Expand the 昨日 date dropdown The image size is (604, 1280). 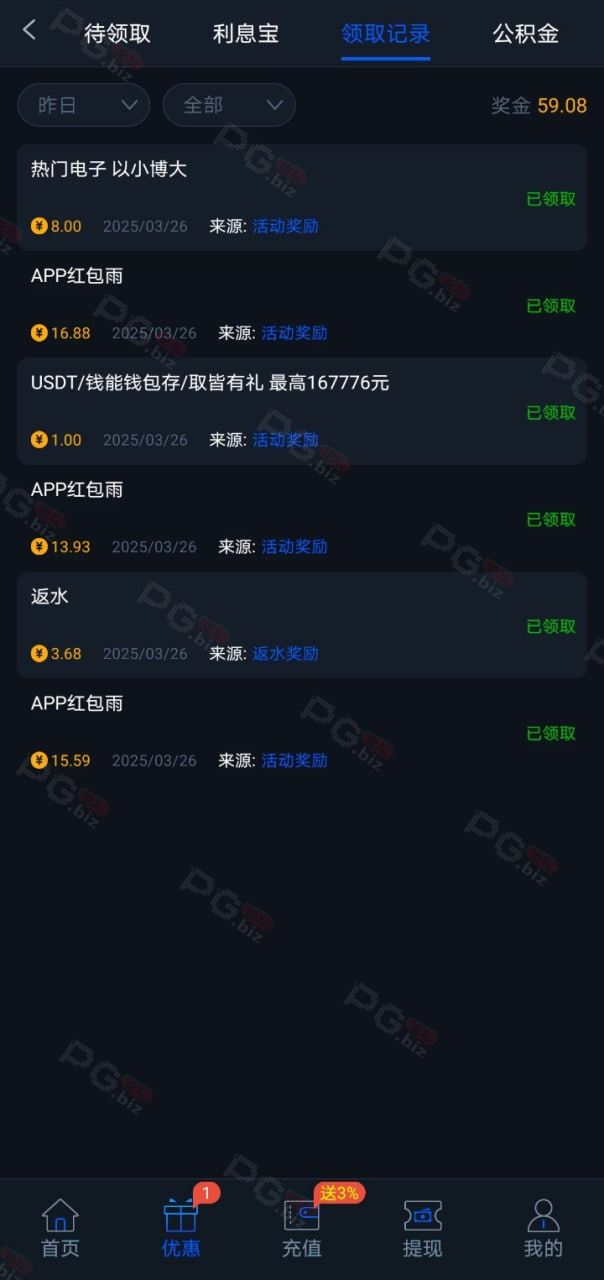(84, 105)
